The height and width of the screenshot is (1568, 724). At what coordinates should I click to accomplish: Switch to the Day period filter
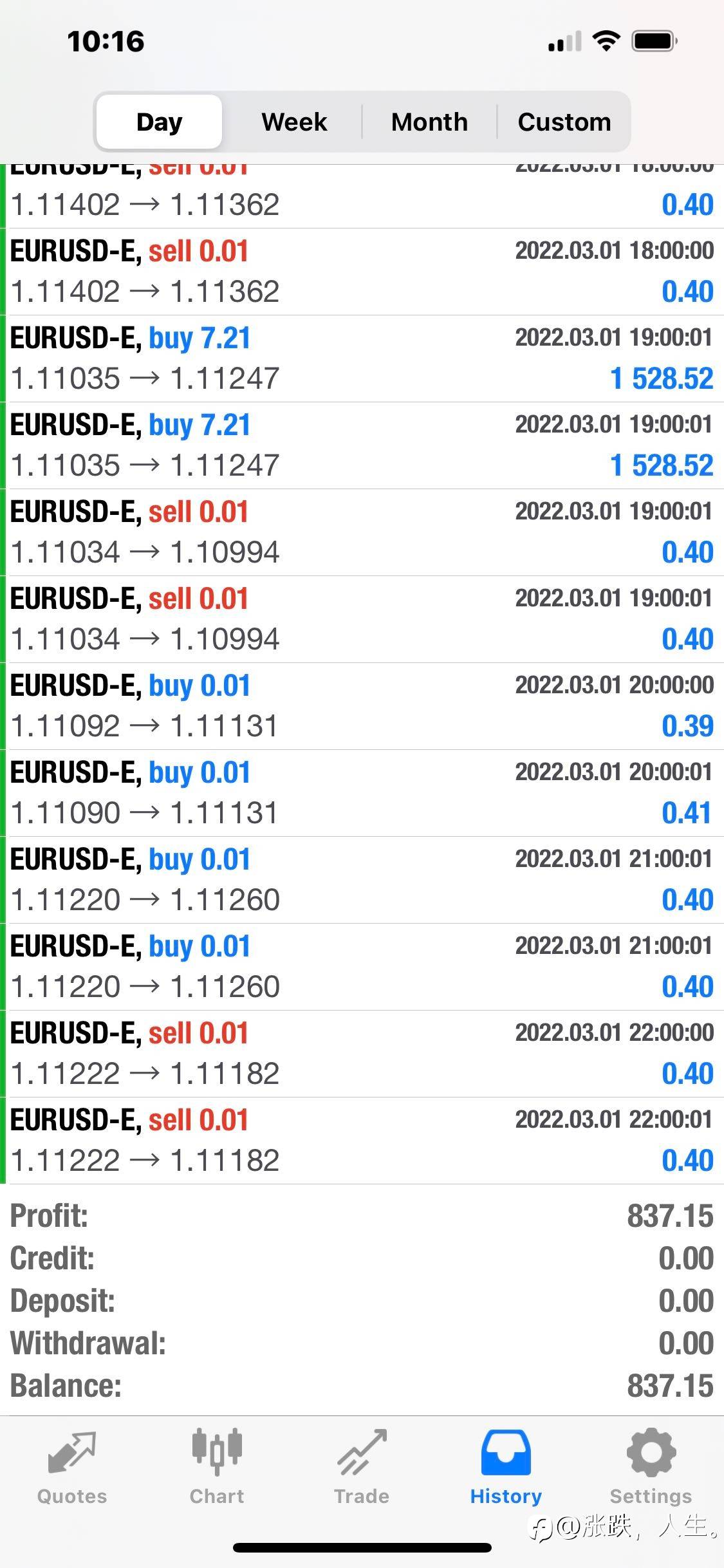coord(159,122)
